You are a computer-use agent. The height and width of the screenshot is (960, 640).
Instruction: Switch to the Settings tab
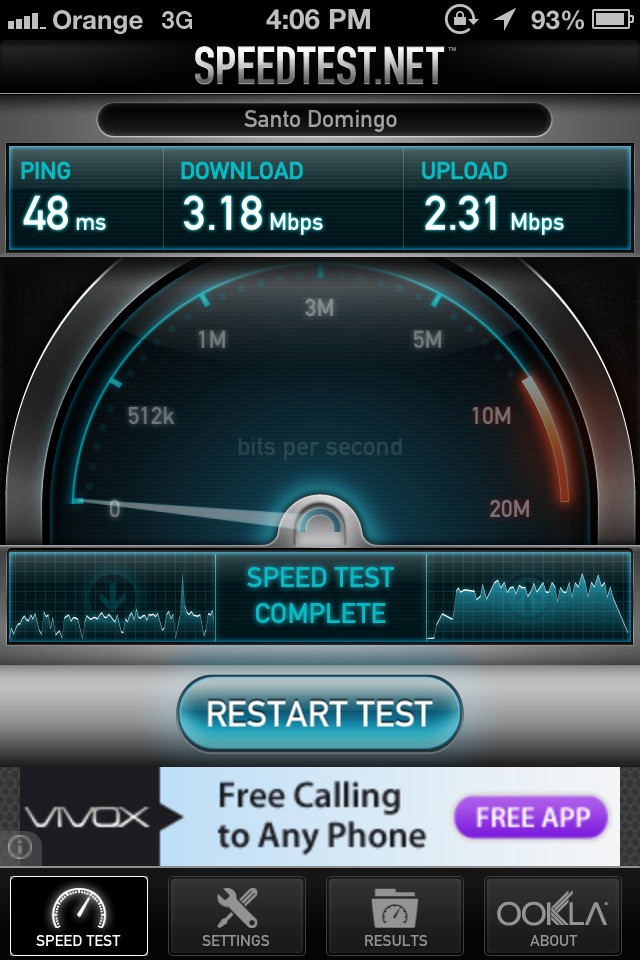click(x=236, y=915)
